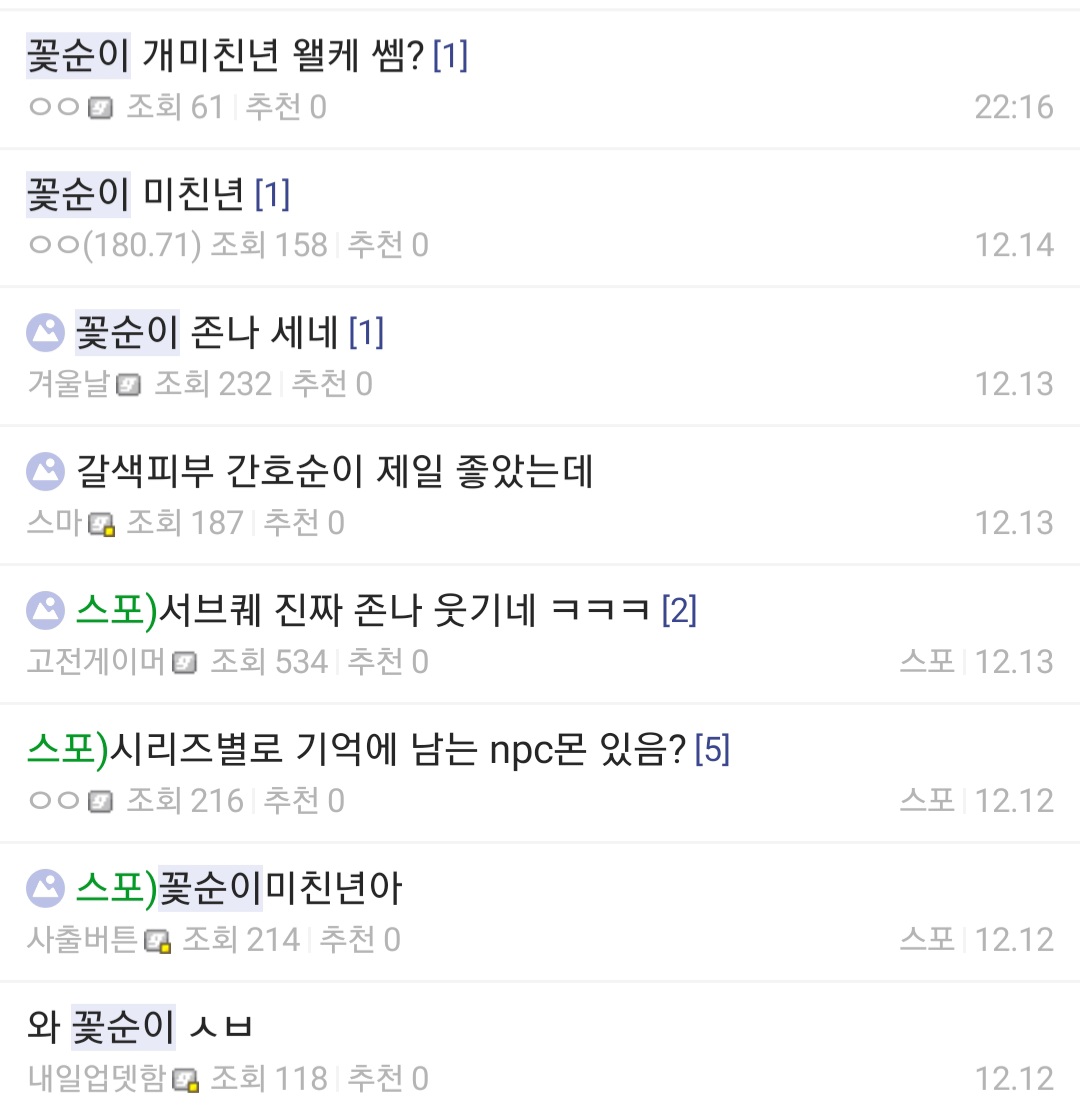The width and height of the screenshot is (1080, 1114).
Task: Open post '와 꽃순이 ㅅㅂ' by 내일업뎃함
Action: pos(141,1027)
